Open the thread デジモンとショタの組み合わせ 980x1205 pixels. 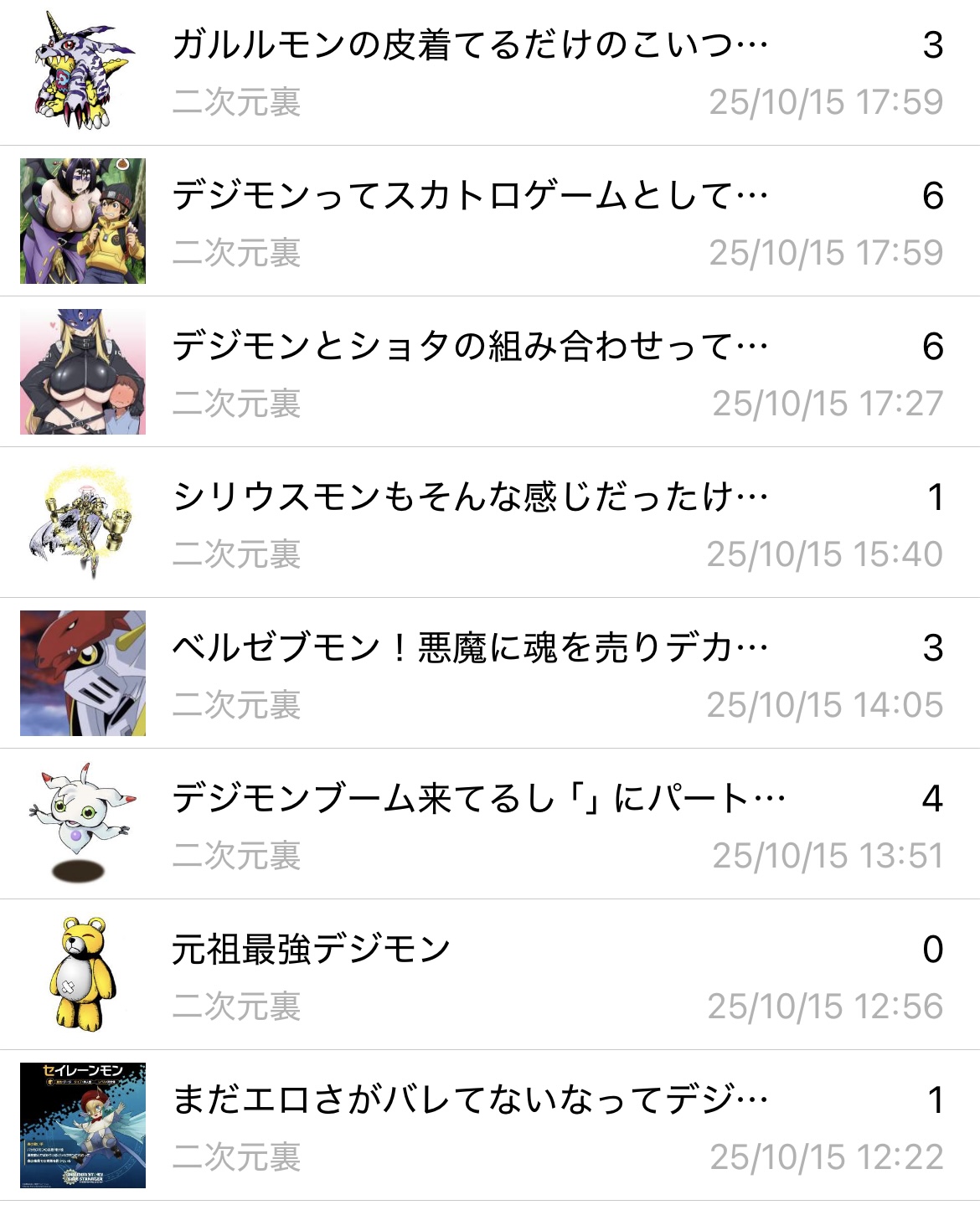pyautogui.click(x=469, y=347)
